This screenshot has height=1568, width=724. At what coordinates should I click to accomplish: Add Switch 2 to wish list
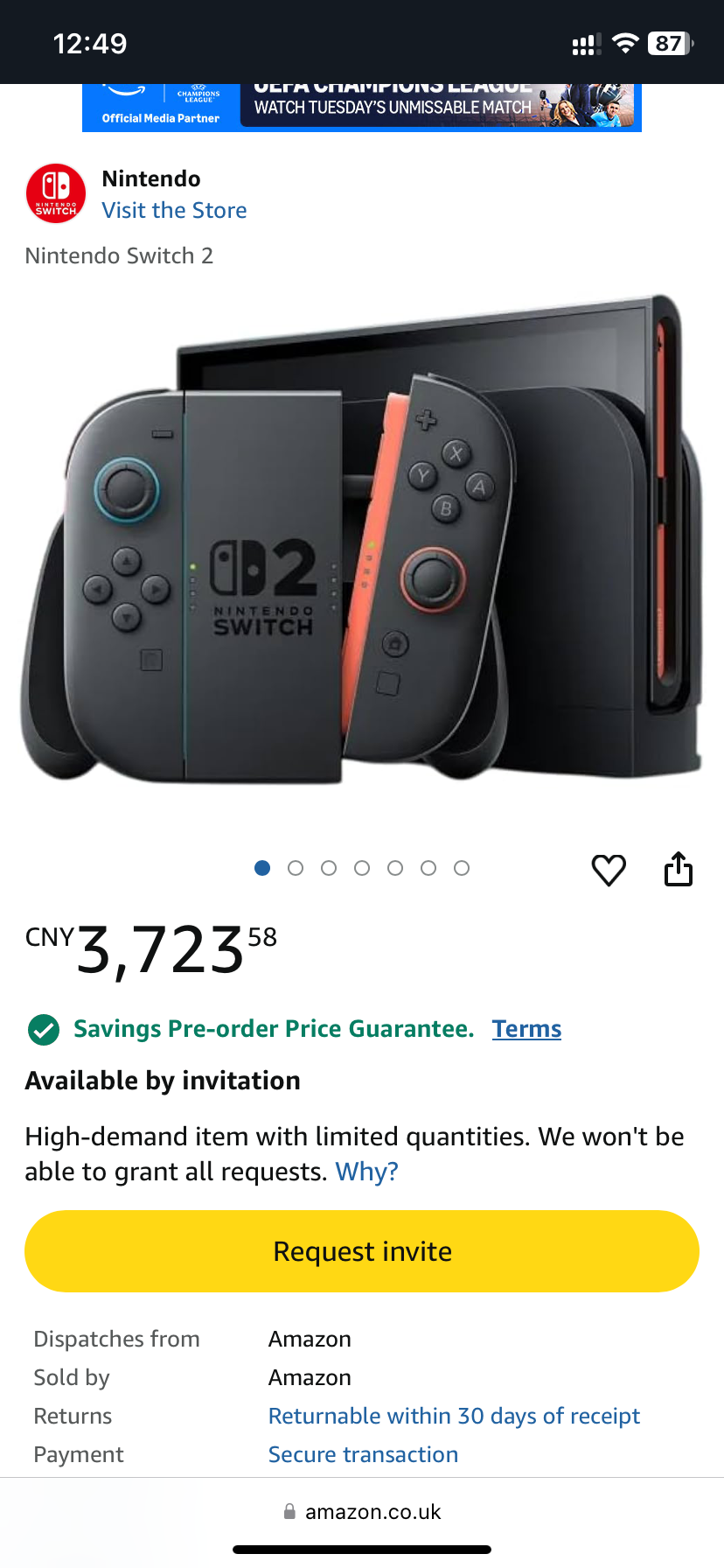coord(609,870)
